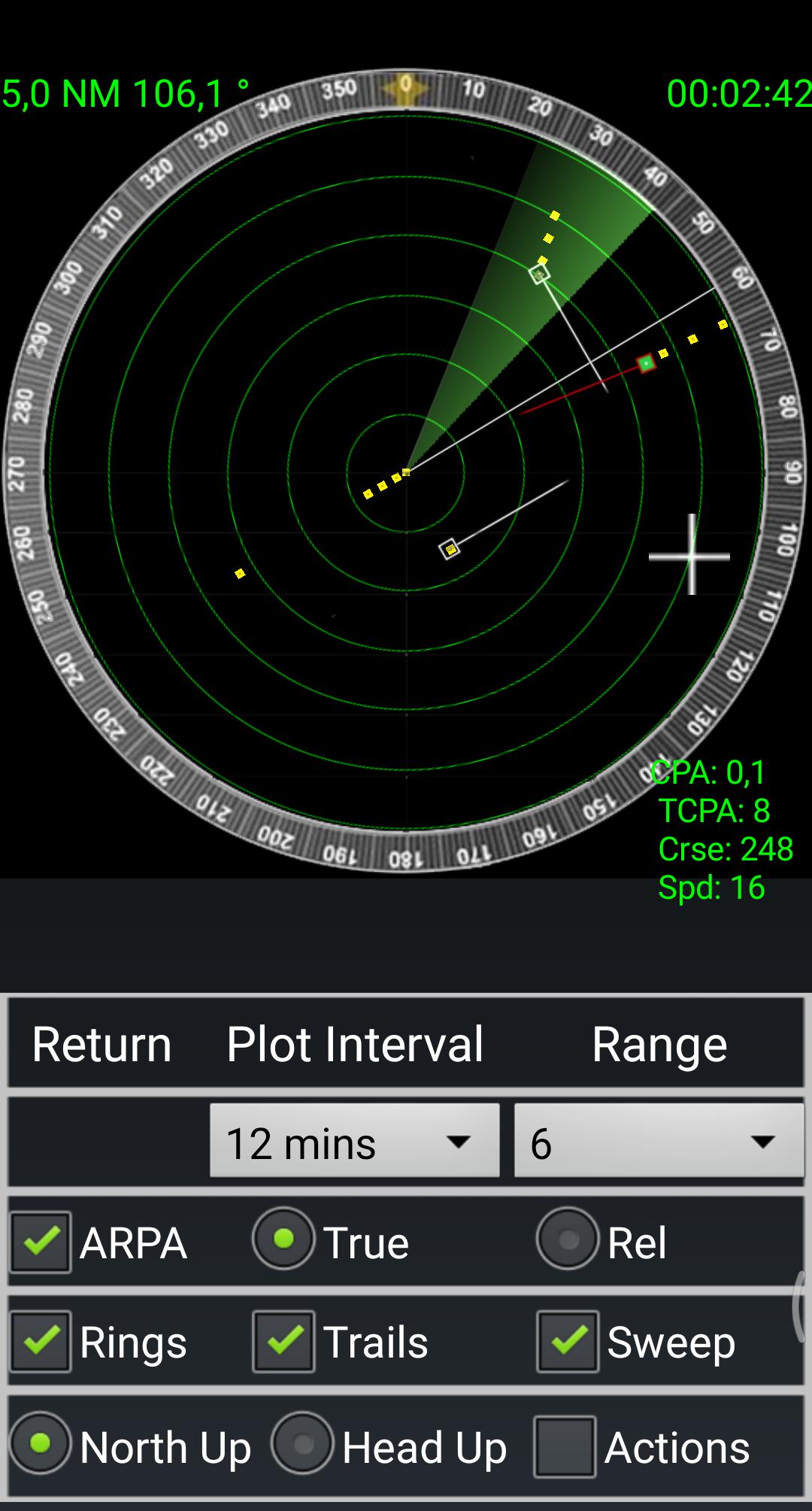Select the True vector radio button
812x1511 pixels.
pyautogui.click(x=283, y=1239)
